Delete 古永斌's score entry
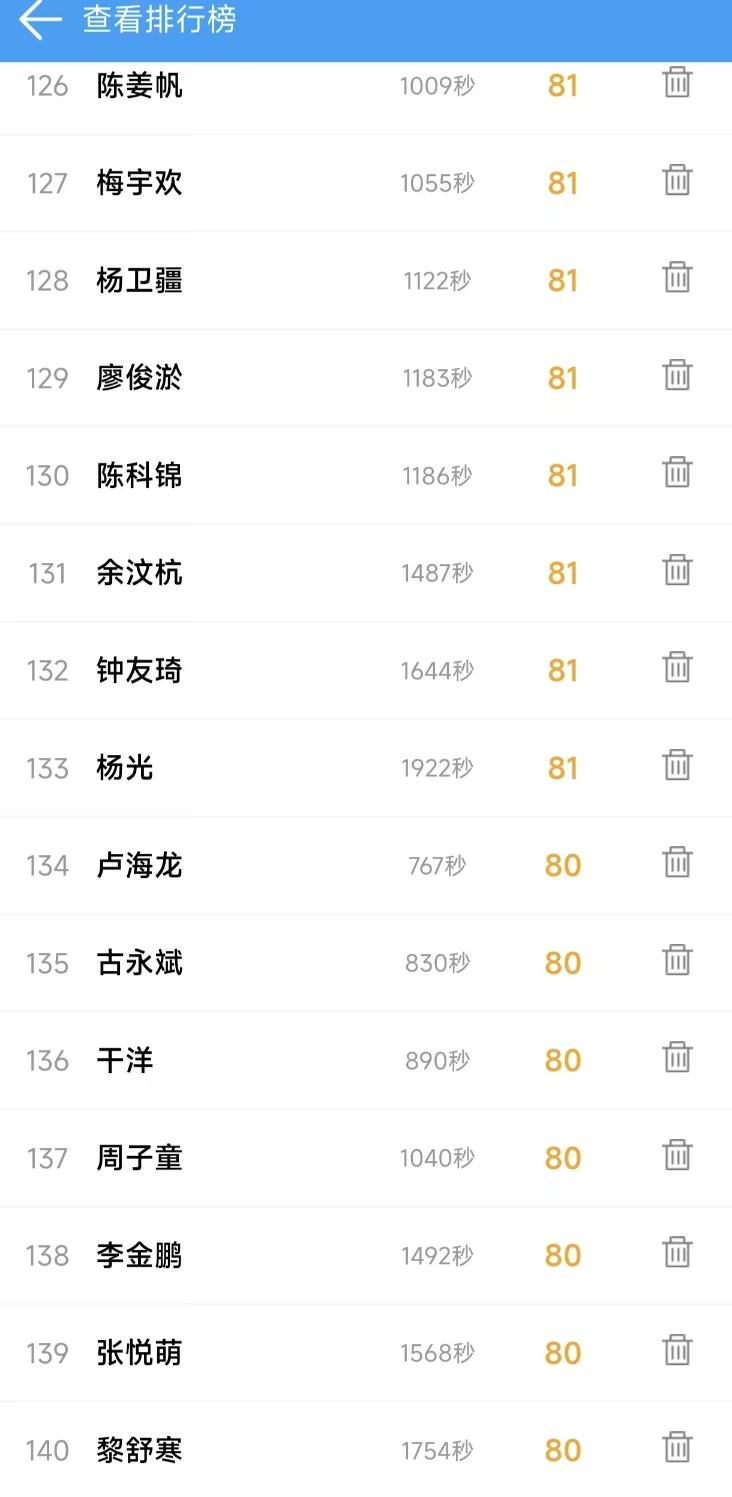732x1497 pixels. click(677, 960)
